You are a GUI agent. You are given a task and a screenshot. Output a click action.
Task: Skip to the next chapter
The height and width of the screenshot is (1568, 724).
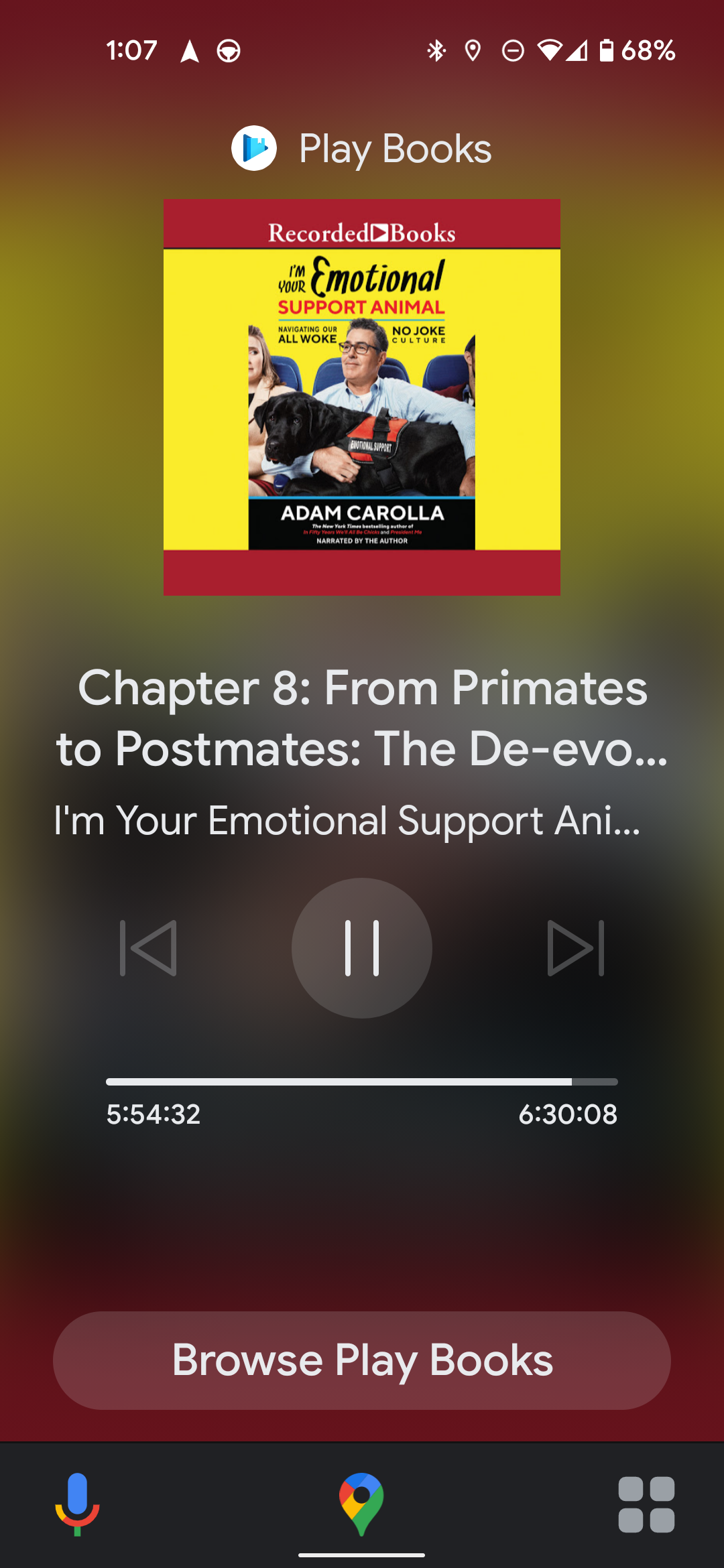tap(575, 948)
